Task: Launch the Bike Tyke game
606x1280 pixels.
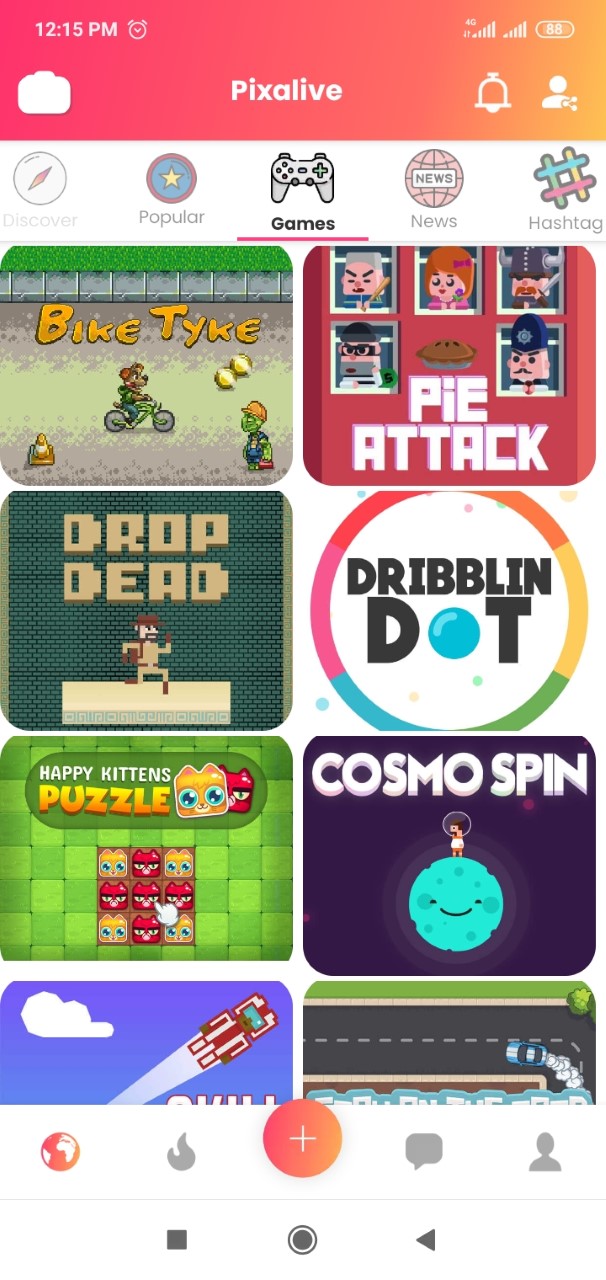Action: pos(146,365)
